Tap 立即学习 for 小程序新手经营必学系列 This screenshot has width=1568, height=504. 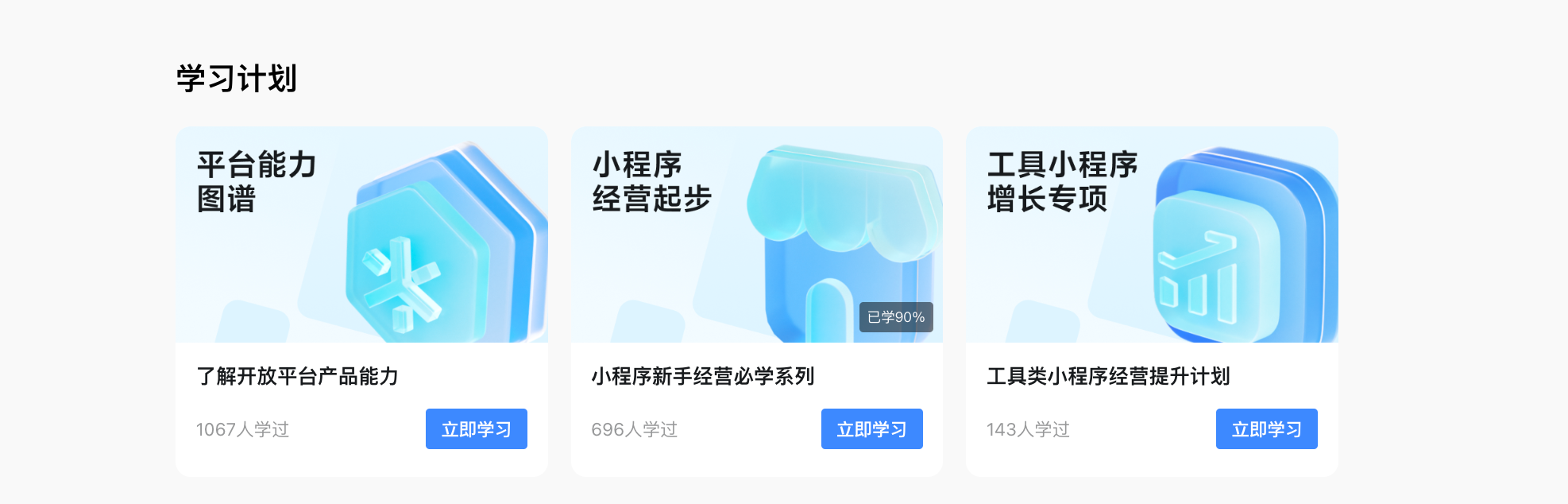pos(871,429)
